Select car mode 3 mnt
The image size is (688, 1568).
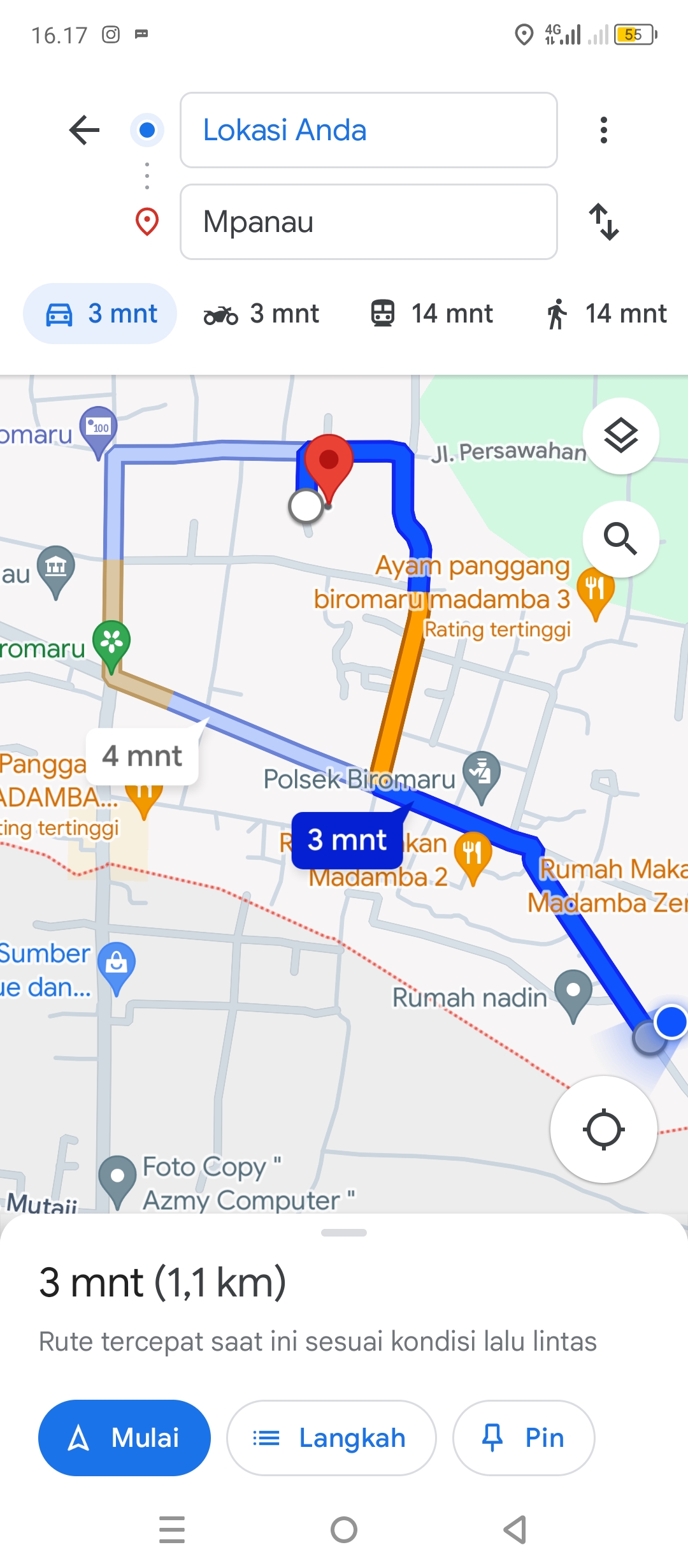pos(100,314)
